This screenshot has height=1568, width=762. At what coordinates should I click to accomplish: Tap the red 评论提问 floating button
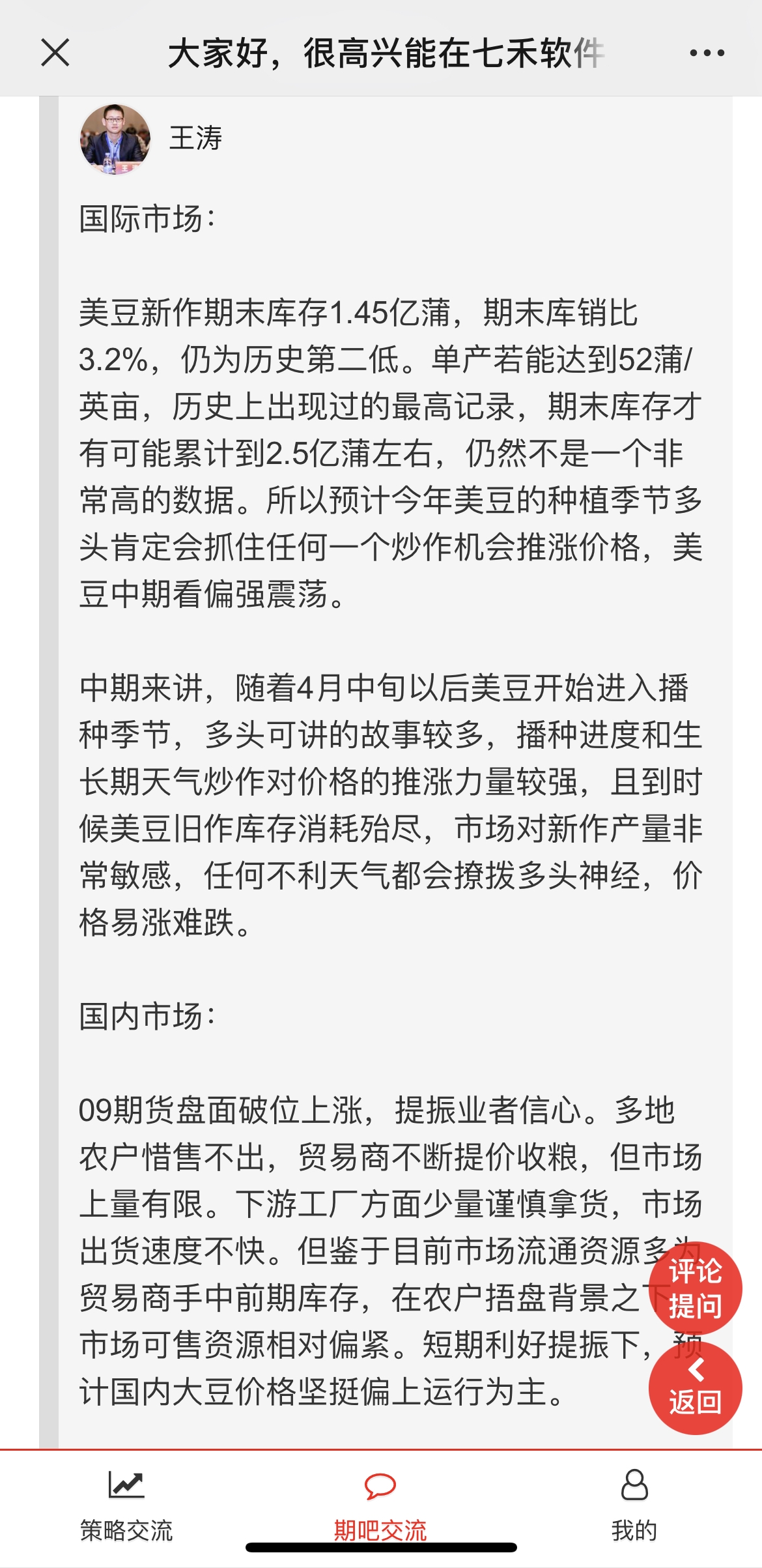[x=696, y=1288]
